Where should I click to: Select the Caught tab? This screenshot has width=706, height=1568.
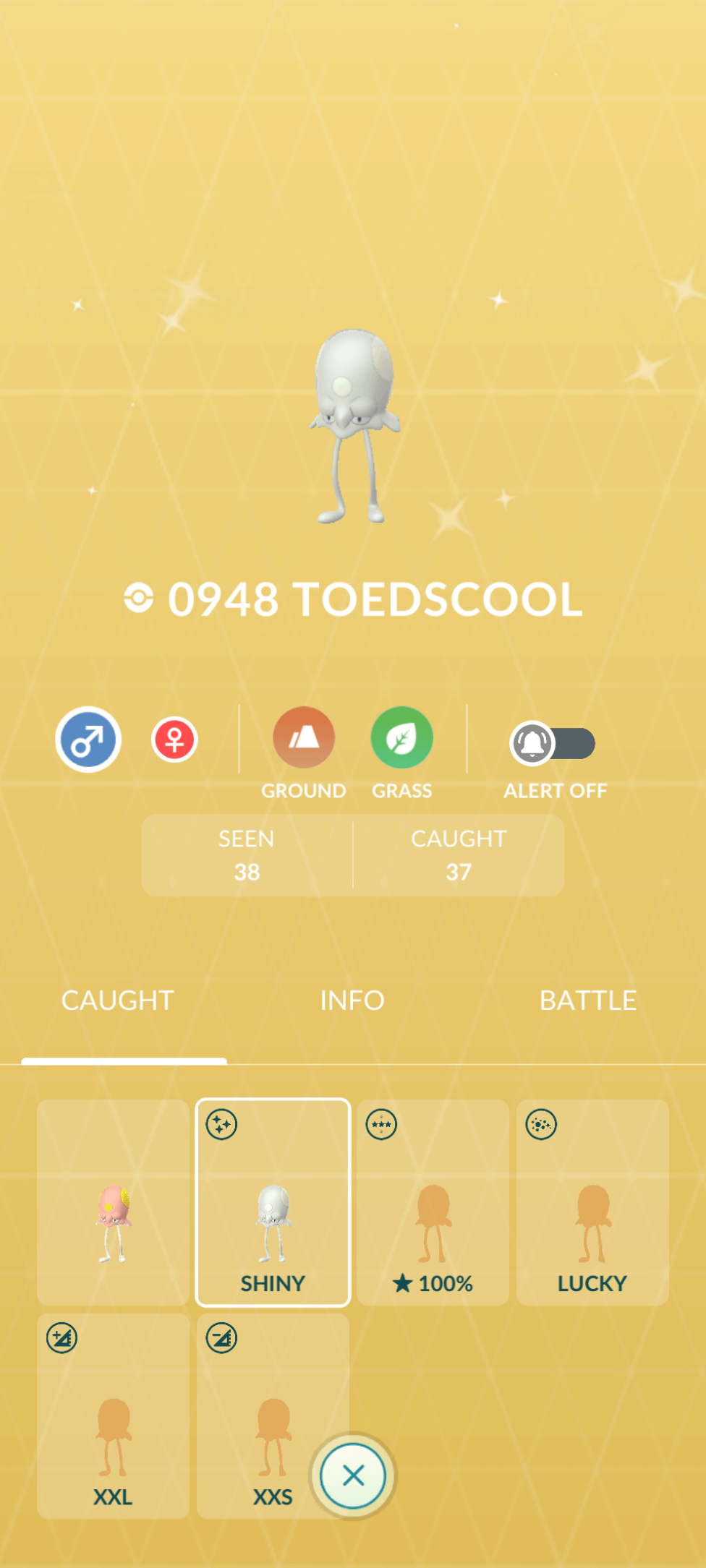pos(118,1001)
